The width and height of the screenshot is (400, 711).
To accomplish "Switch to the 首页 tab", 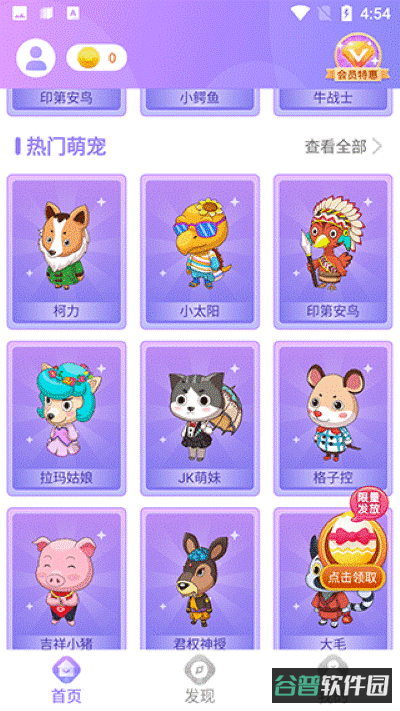I will click(66, 680).
